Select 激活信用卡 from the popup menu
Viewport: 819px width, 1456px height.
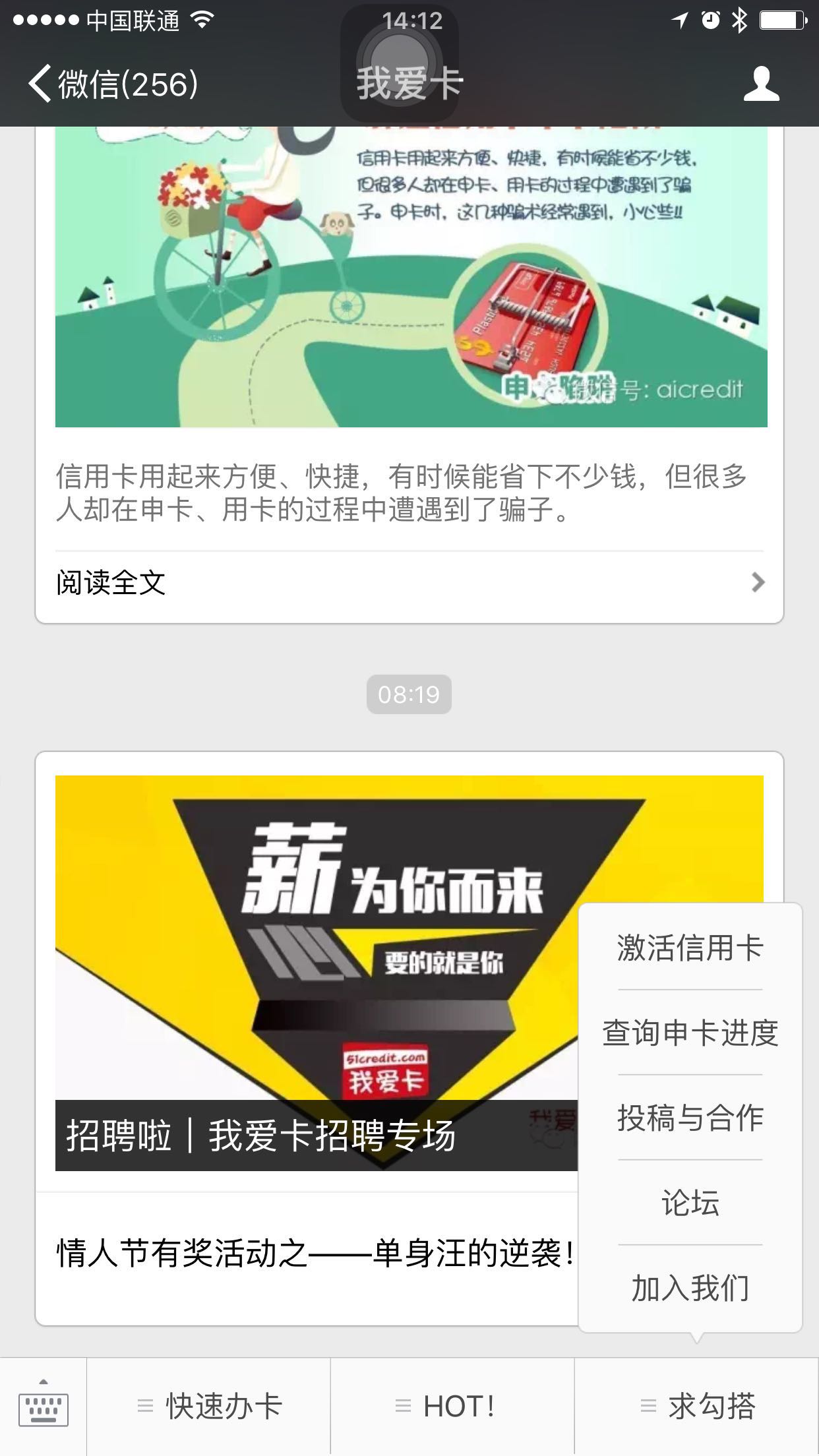click(x=690, y=948)
